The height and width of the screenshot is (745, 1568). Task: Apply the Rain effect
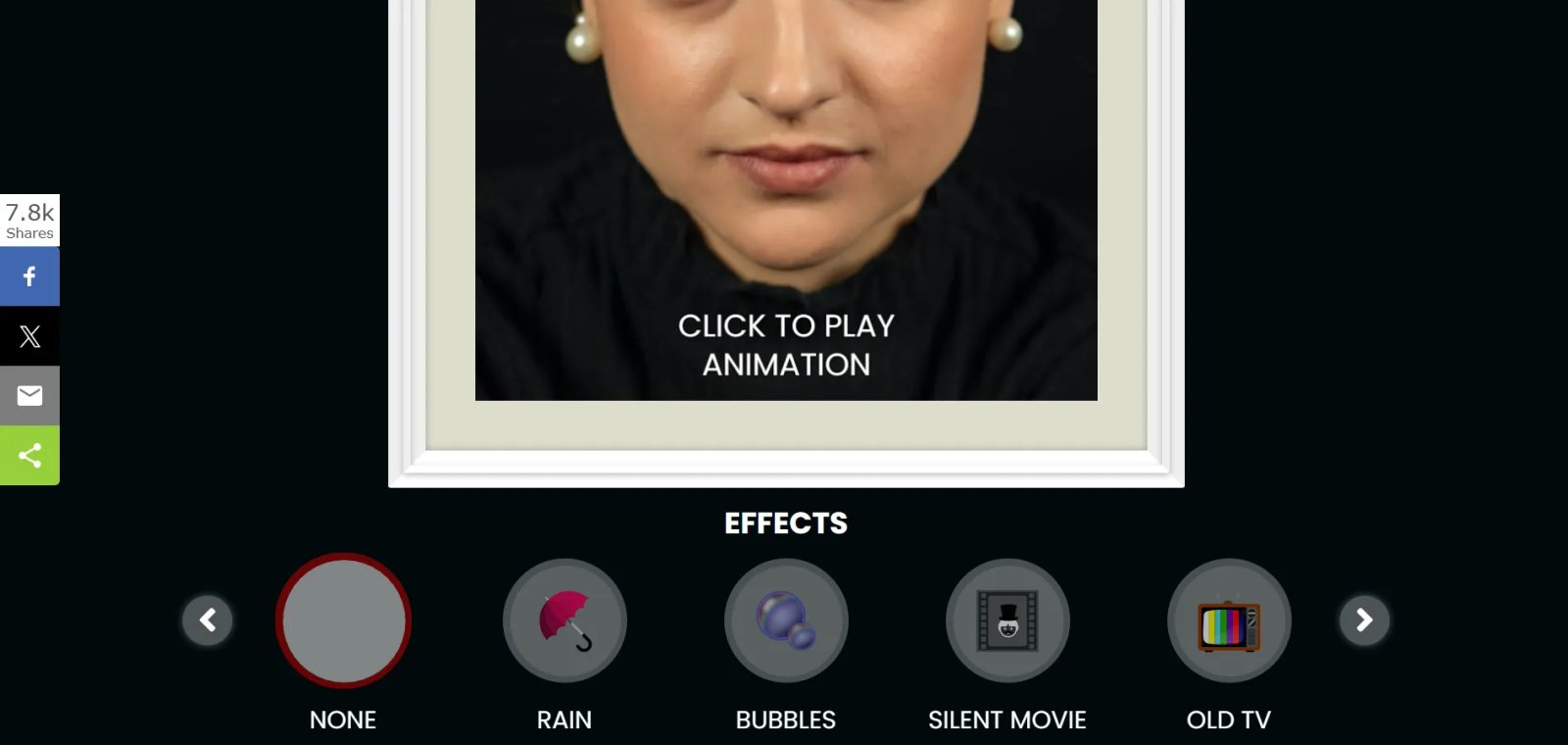click(x=564, y=621)
